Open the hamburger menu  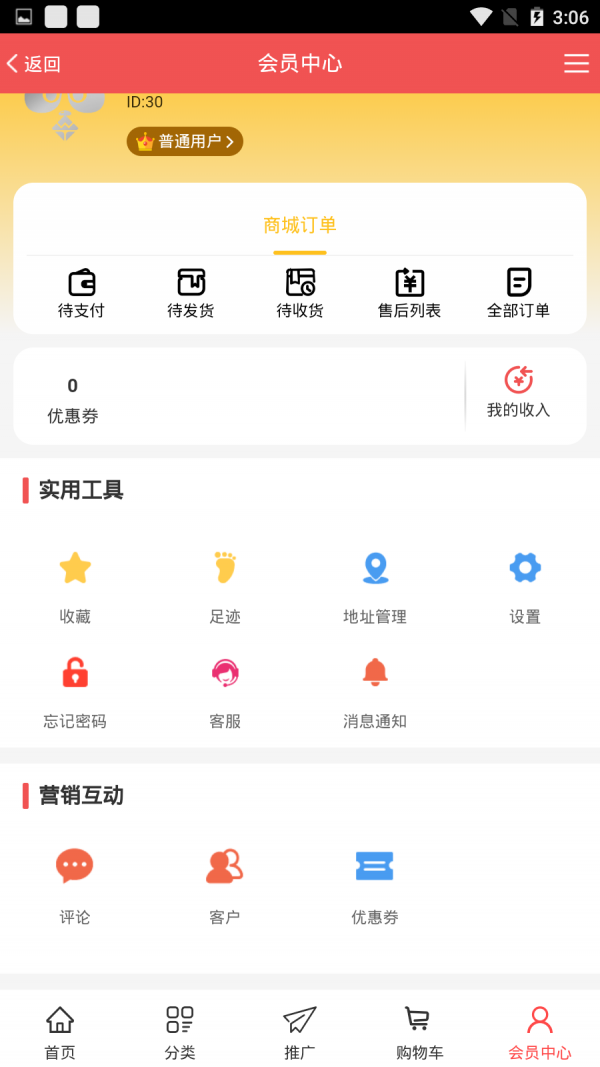click(x=576, y=64)
